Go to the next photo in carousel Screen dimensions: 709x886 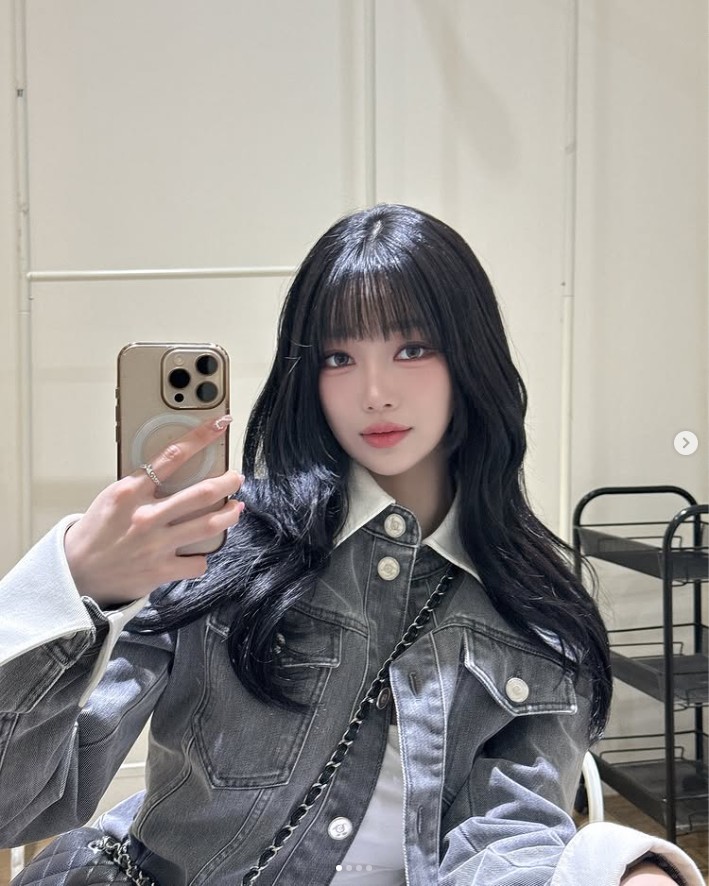point(685,443)
